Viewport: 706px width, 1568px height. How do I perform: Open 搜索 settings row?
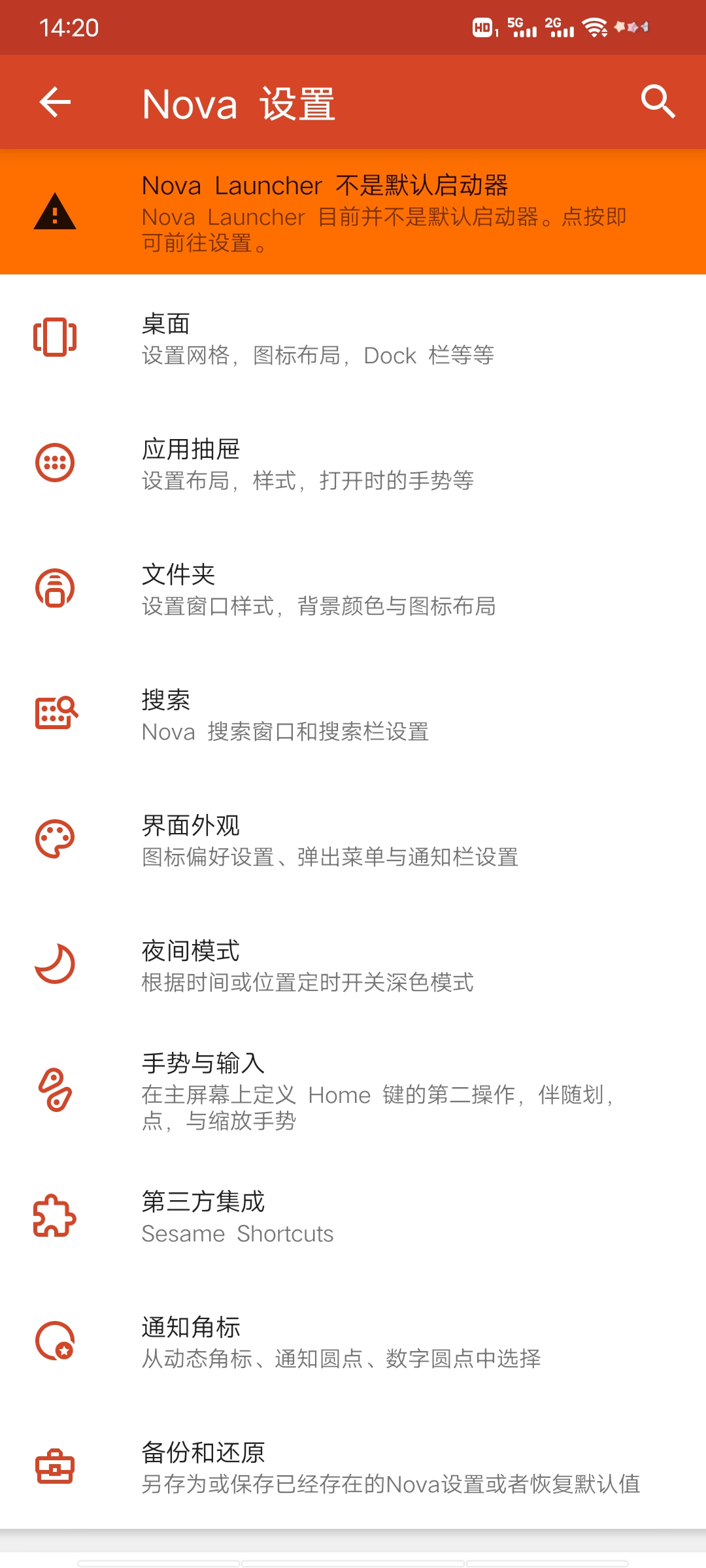(x=353, y=714)
